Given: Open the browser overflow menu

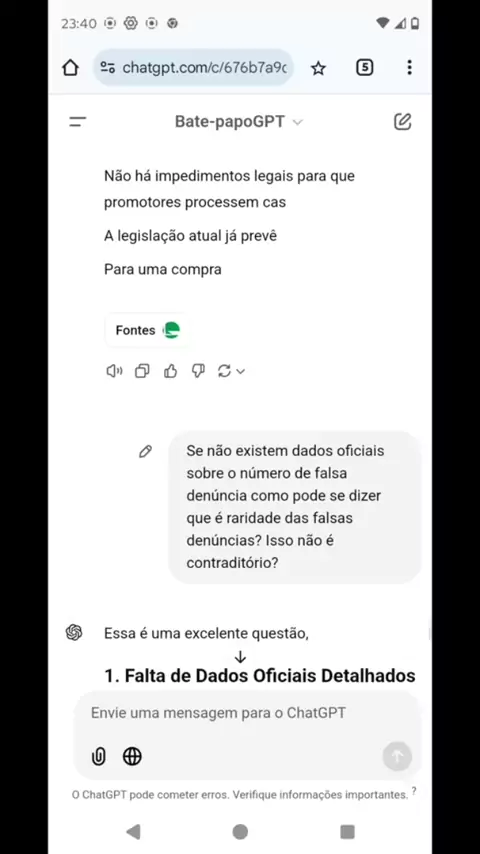Looking at the screenshot, I should (x=409, y=68).
